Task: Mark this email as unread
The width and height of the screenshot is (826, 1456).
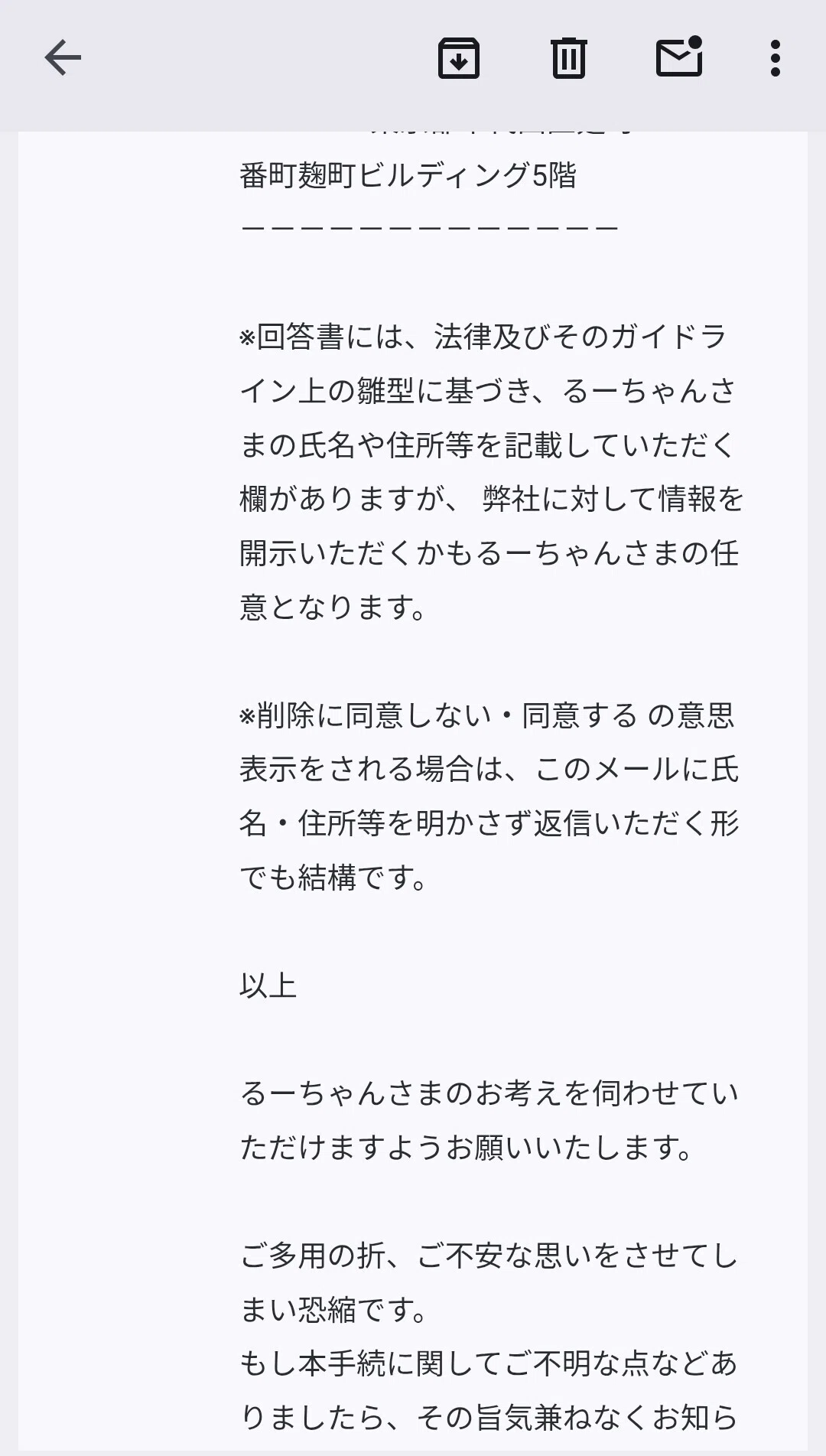Action: [679, 57]
